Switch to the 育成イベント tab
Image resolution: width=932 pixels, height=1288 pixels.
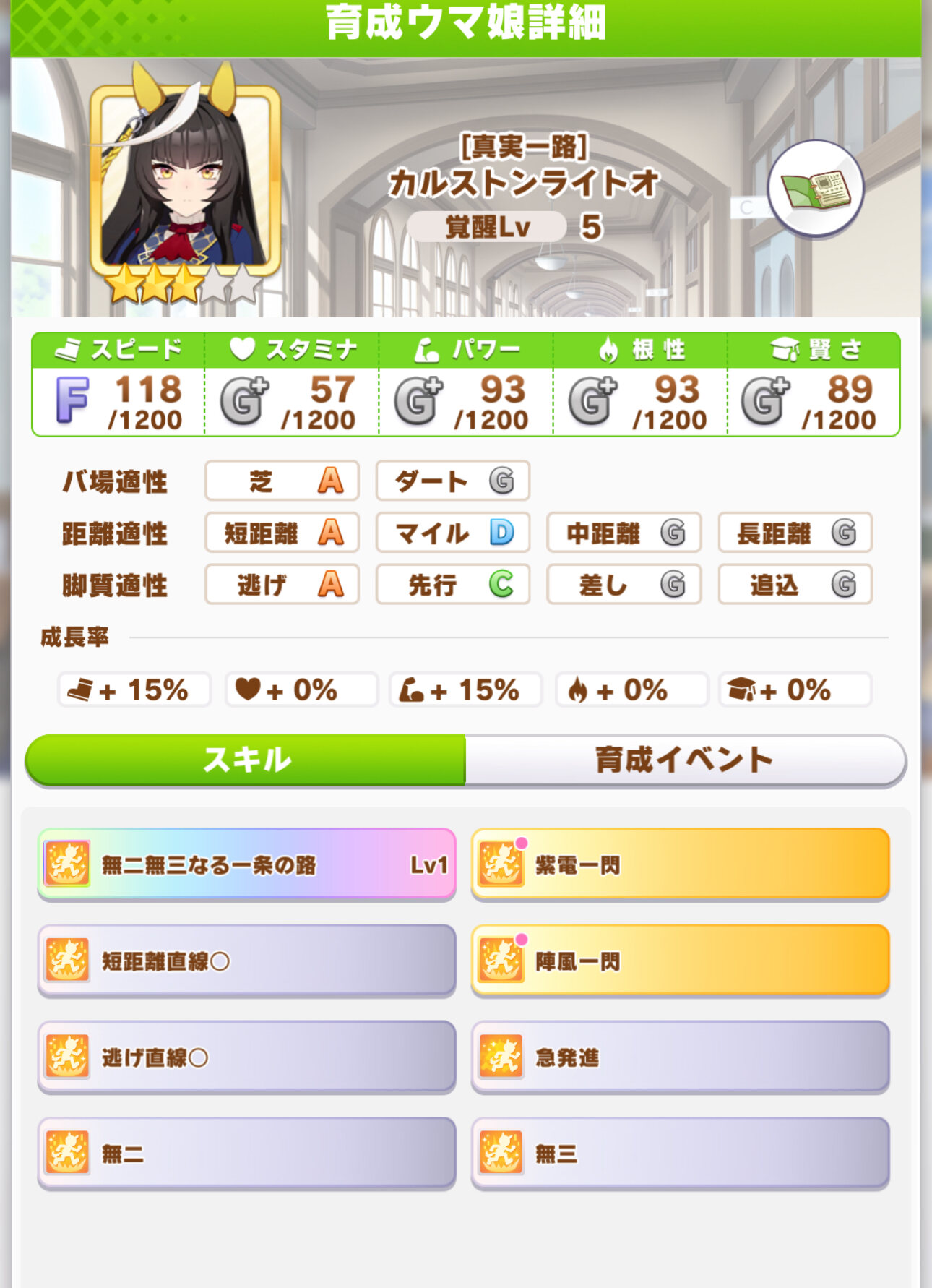[x=684, y=760]
